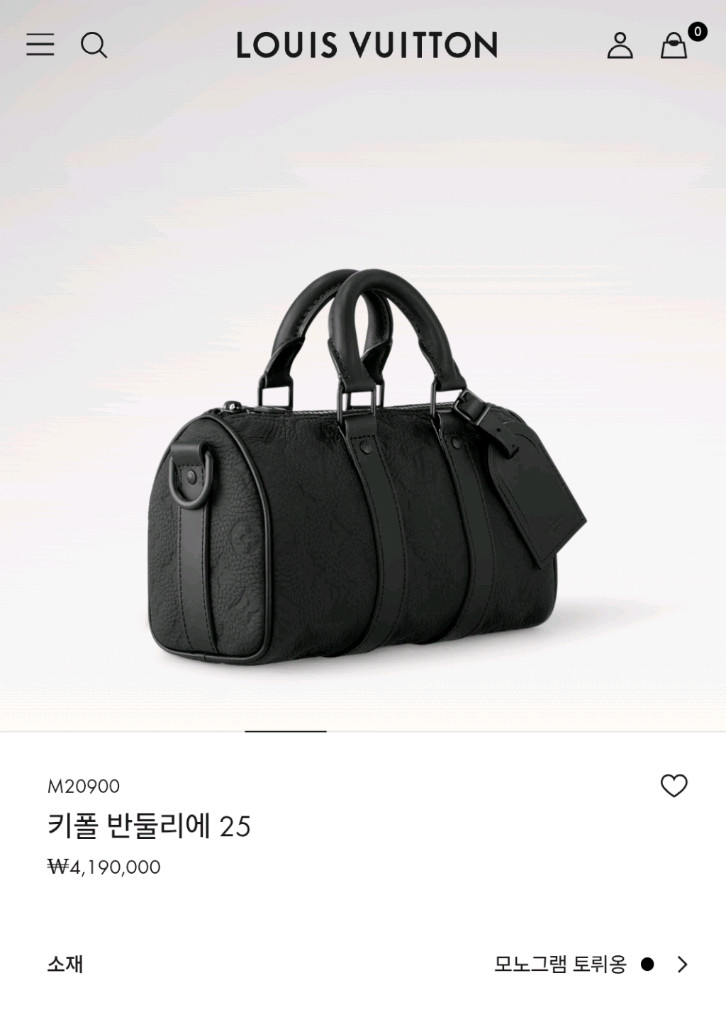Viewport: 726px width, 1024px height.
Task: Add 키폴 반둘리에 25 to wishlist
Action: (674, 786)
